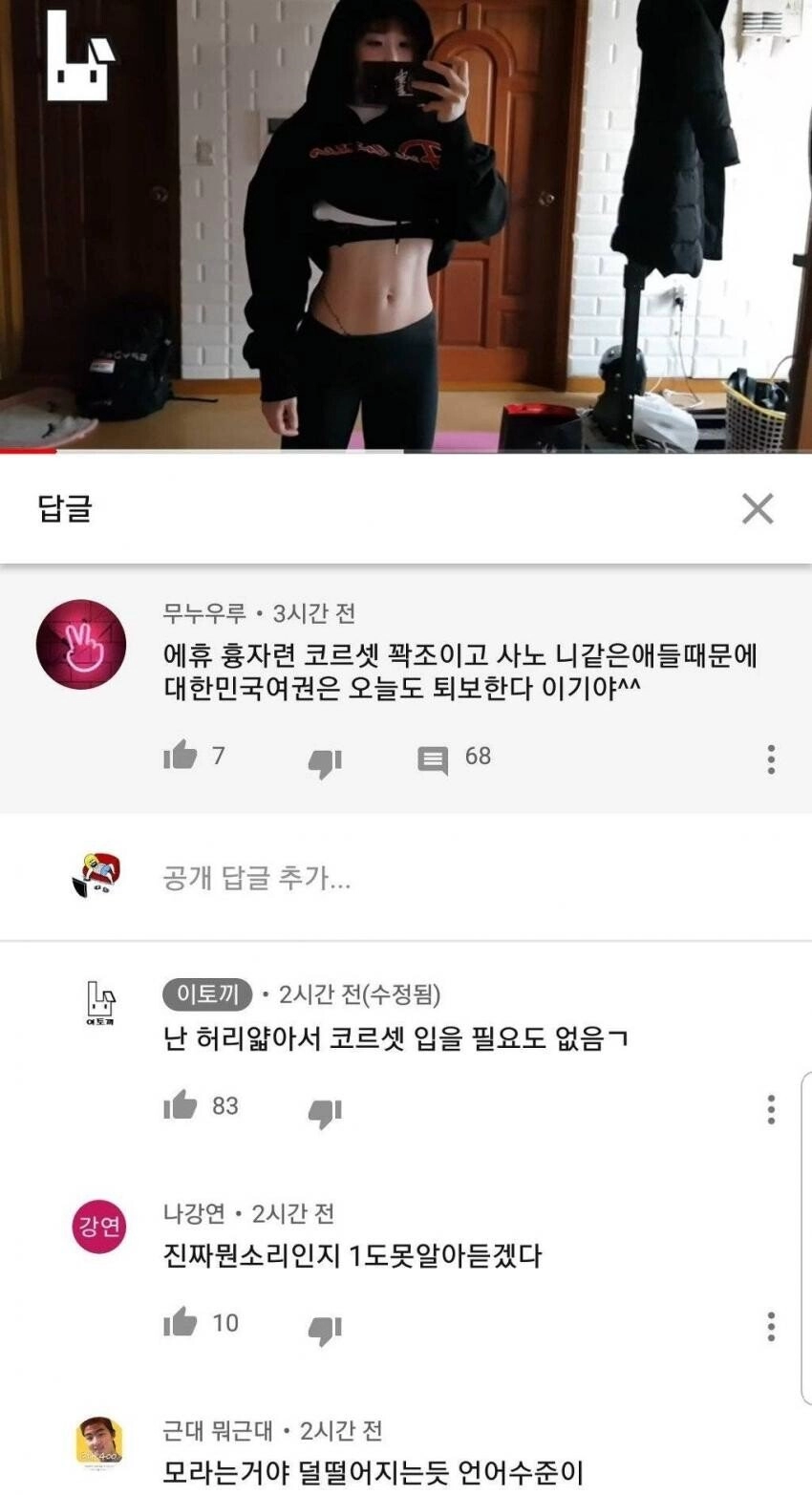
Task: Open 이토끼 channel name chip
Action: tap(207, 994)
